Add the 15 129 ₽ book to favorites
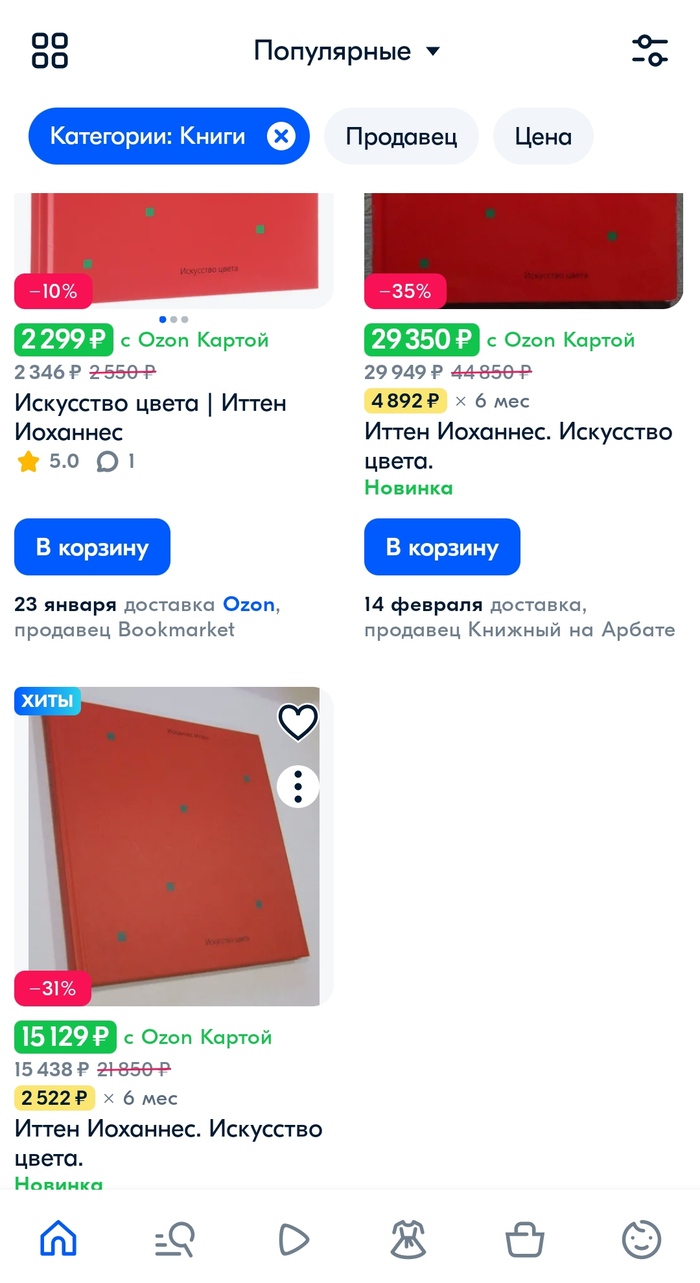This screenshot has width=700, height=1283. tap(297, 722)
